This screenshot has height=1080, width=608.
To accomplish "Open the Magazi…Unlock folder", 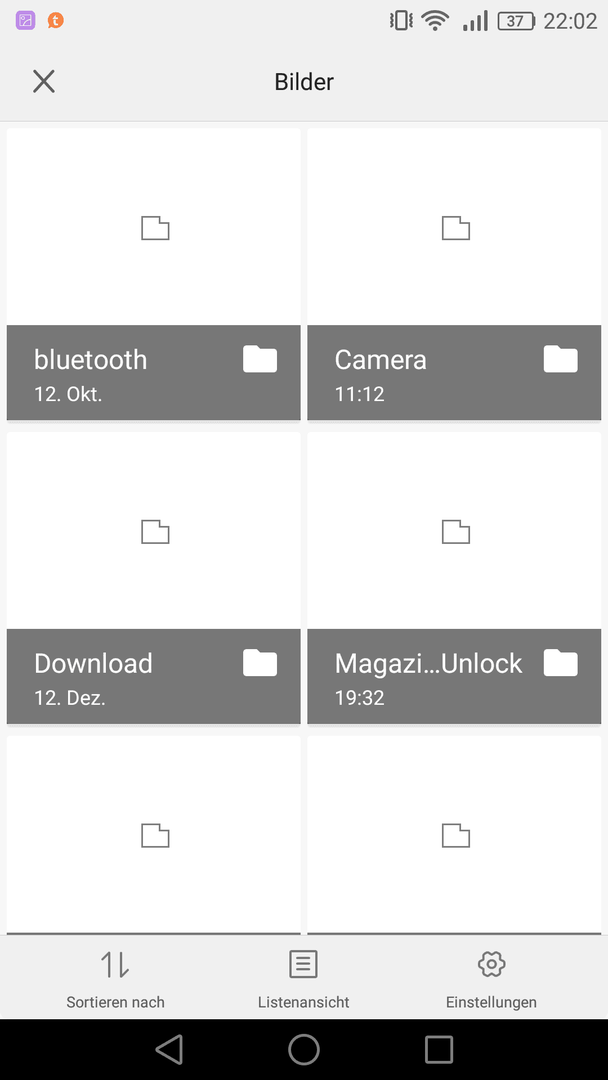I will (454, 578).
